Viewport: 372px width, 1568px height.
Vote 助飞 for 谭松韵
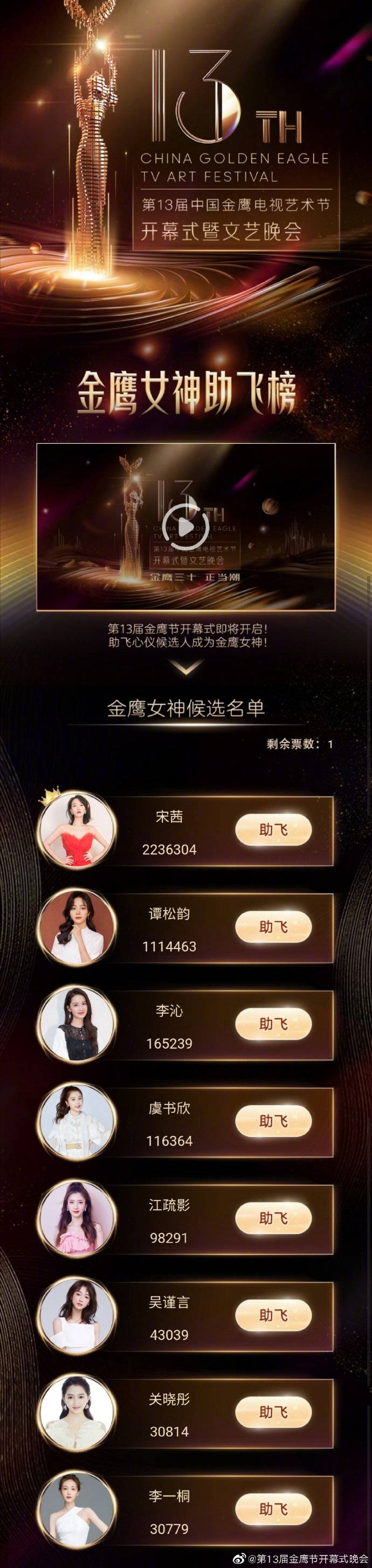pos(273,926)
